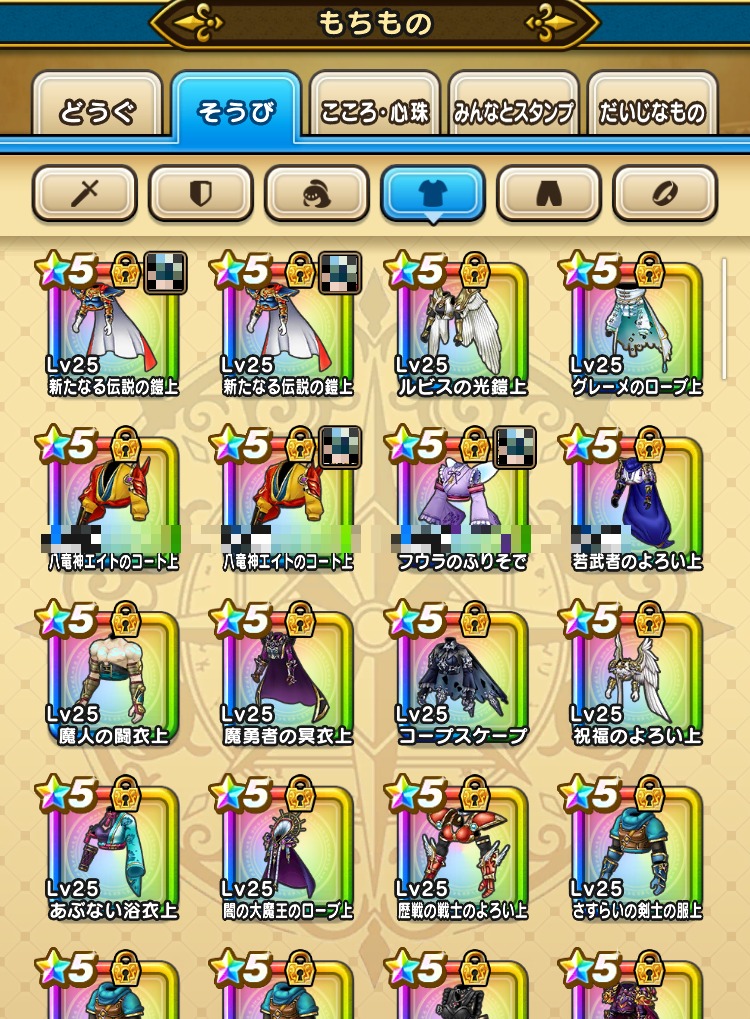Filter equipment by pants icon
Image resolution: width=750 pixels, height=1019 pixels.
[549, 192]
